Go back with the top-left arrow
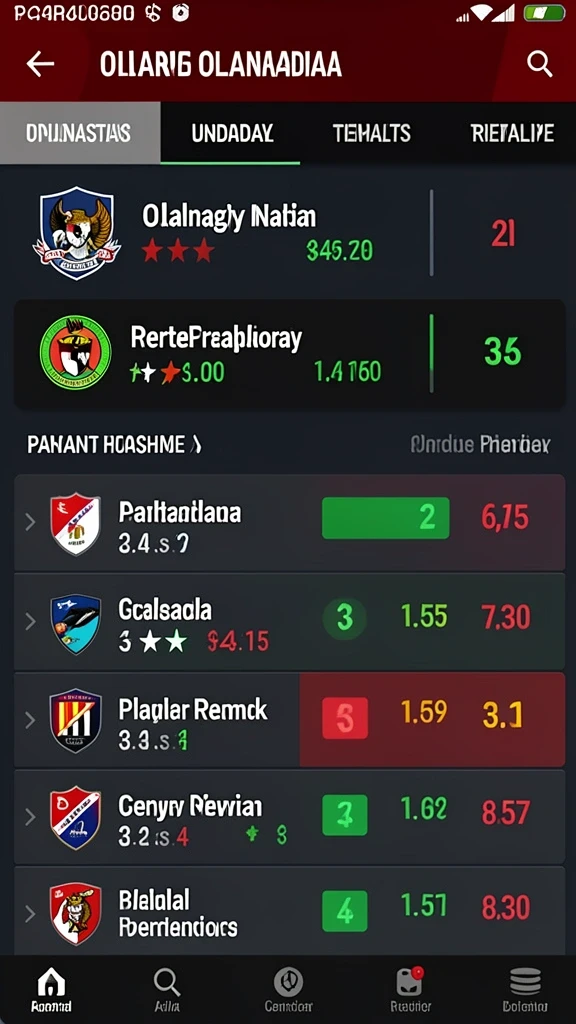The width and height of the screenshot is (576, 1024). pyautogui.click(x=40, y=64)
